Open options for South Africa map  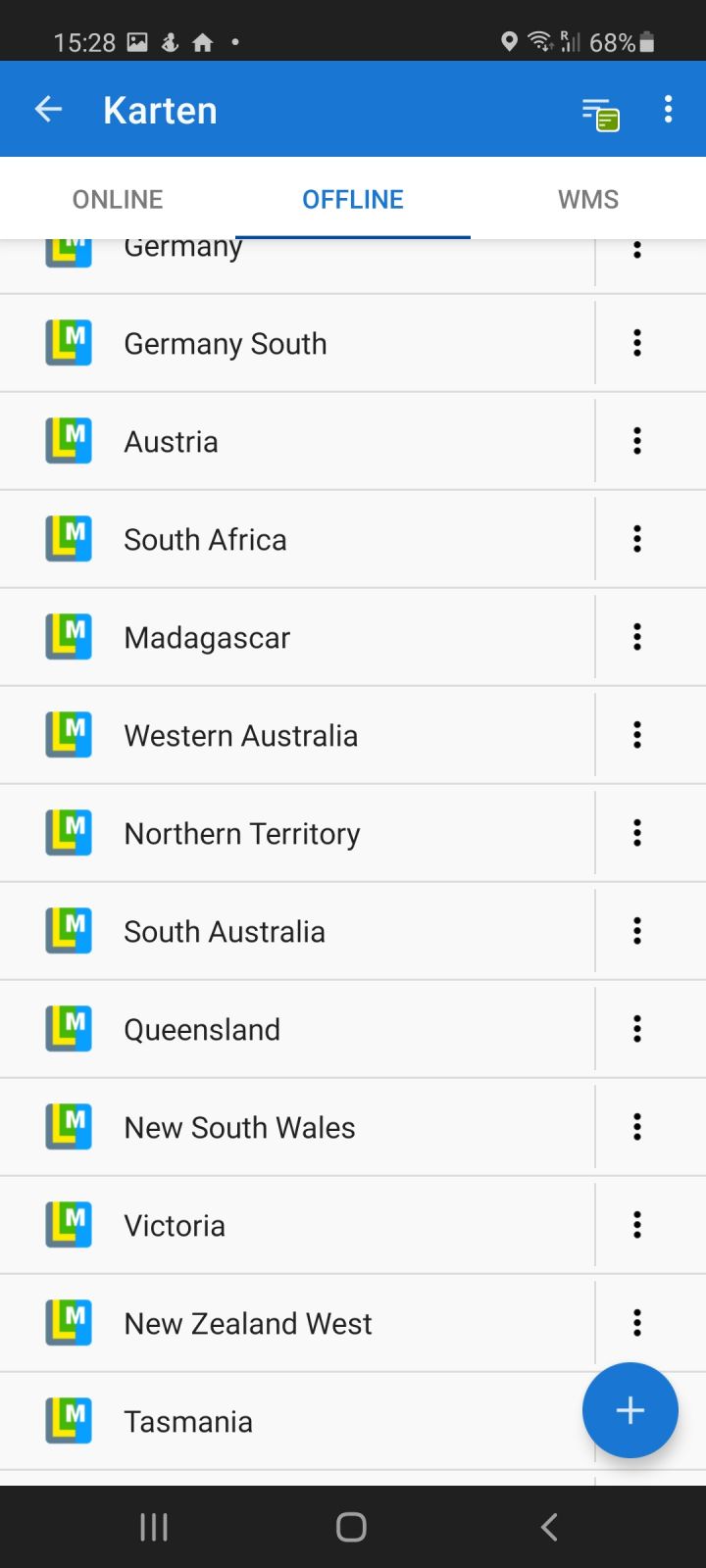click(637, 539)
